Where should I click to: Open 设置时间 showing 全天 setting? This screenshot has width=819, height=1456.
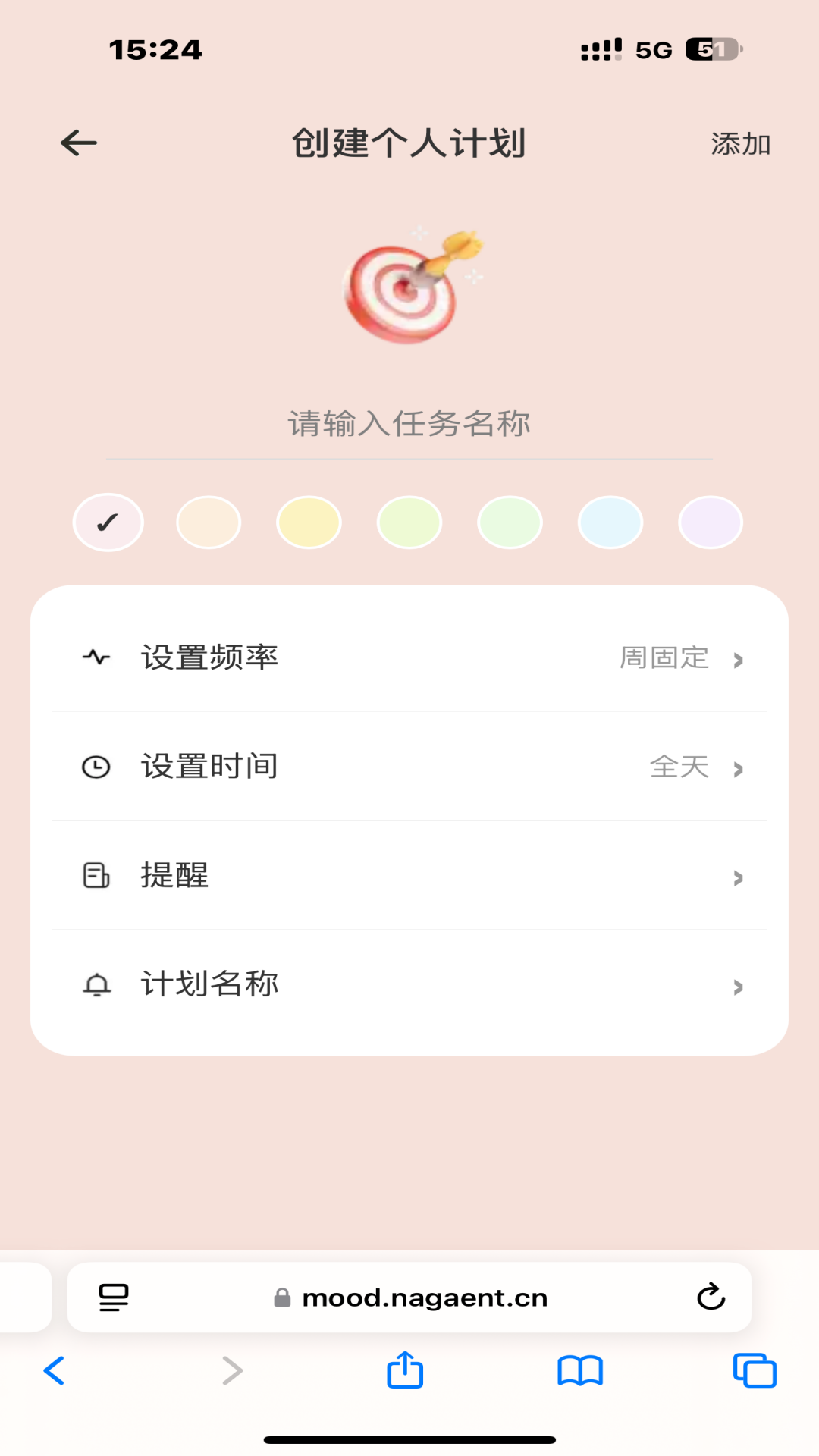409,767
